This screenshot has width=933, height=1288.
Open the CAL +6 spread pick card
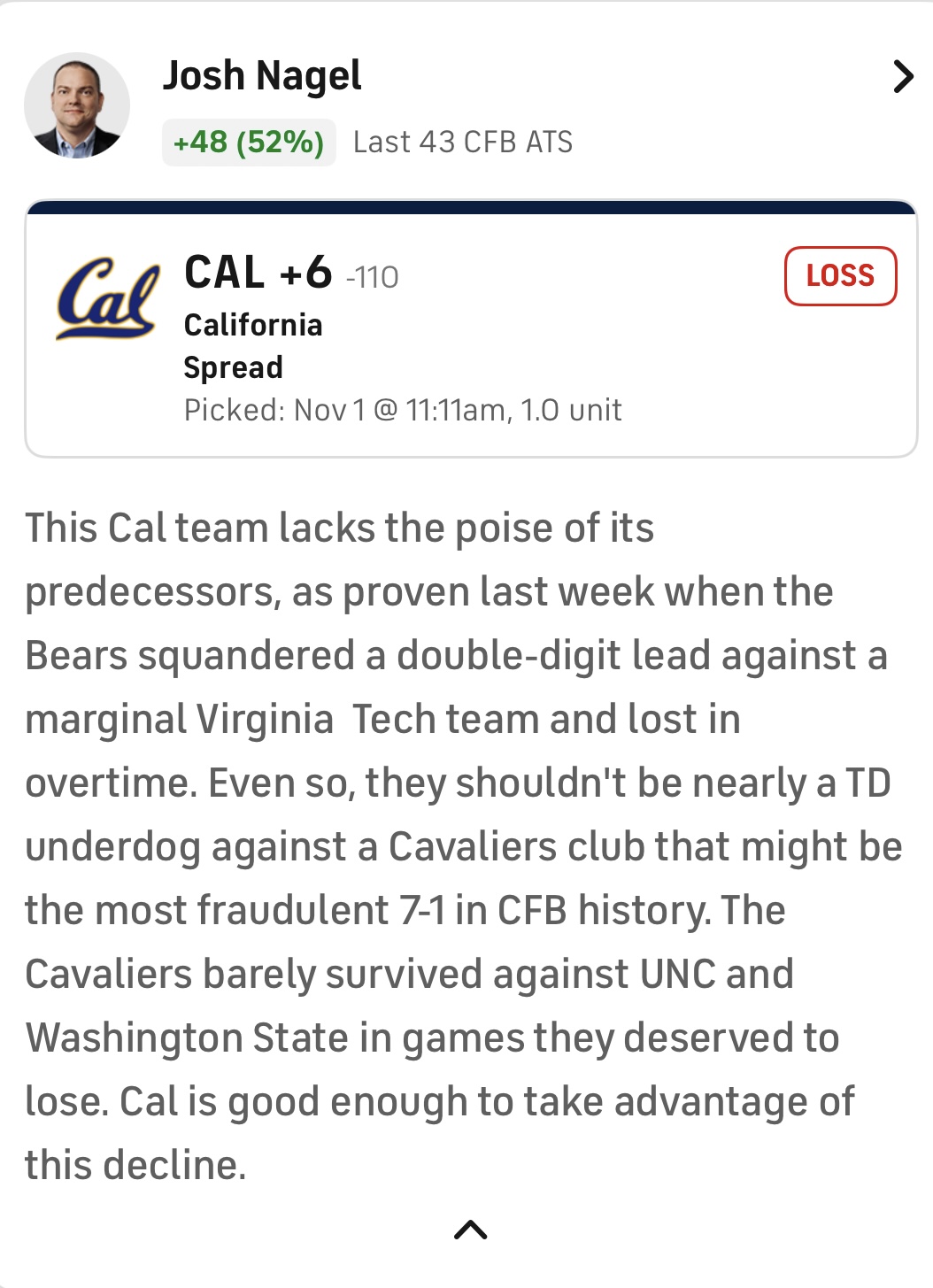[x=470, y=337]
